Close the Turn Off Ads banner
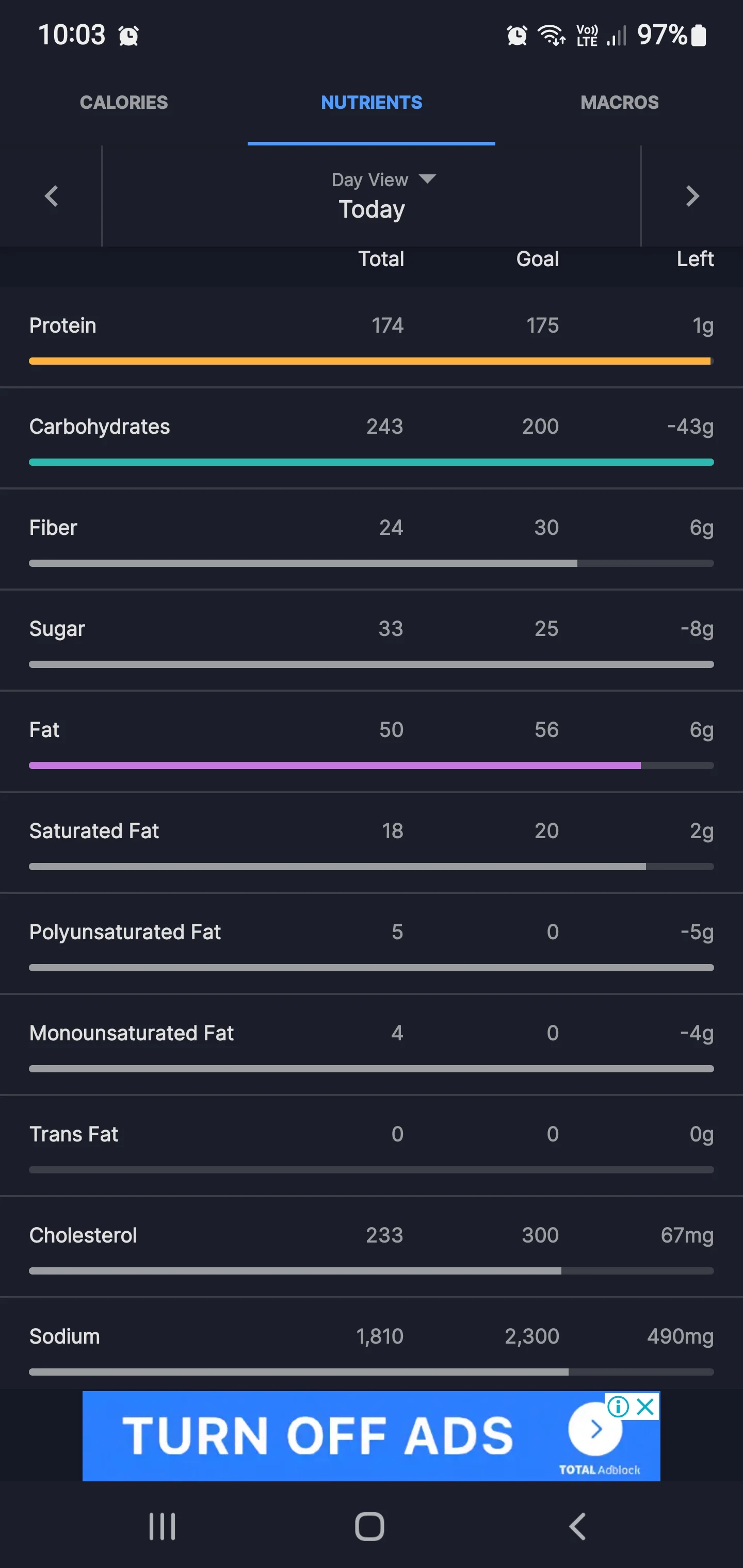Screen dimensions: 743x1568 (645, 1407)
